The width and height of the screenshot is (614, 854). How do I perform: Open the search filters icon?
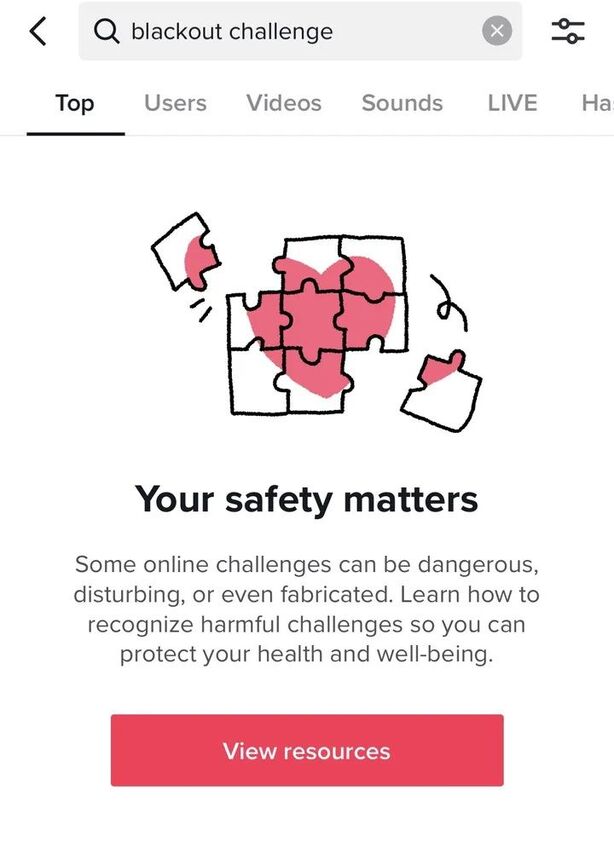(x=568, y=31)
